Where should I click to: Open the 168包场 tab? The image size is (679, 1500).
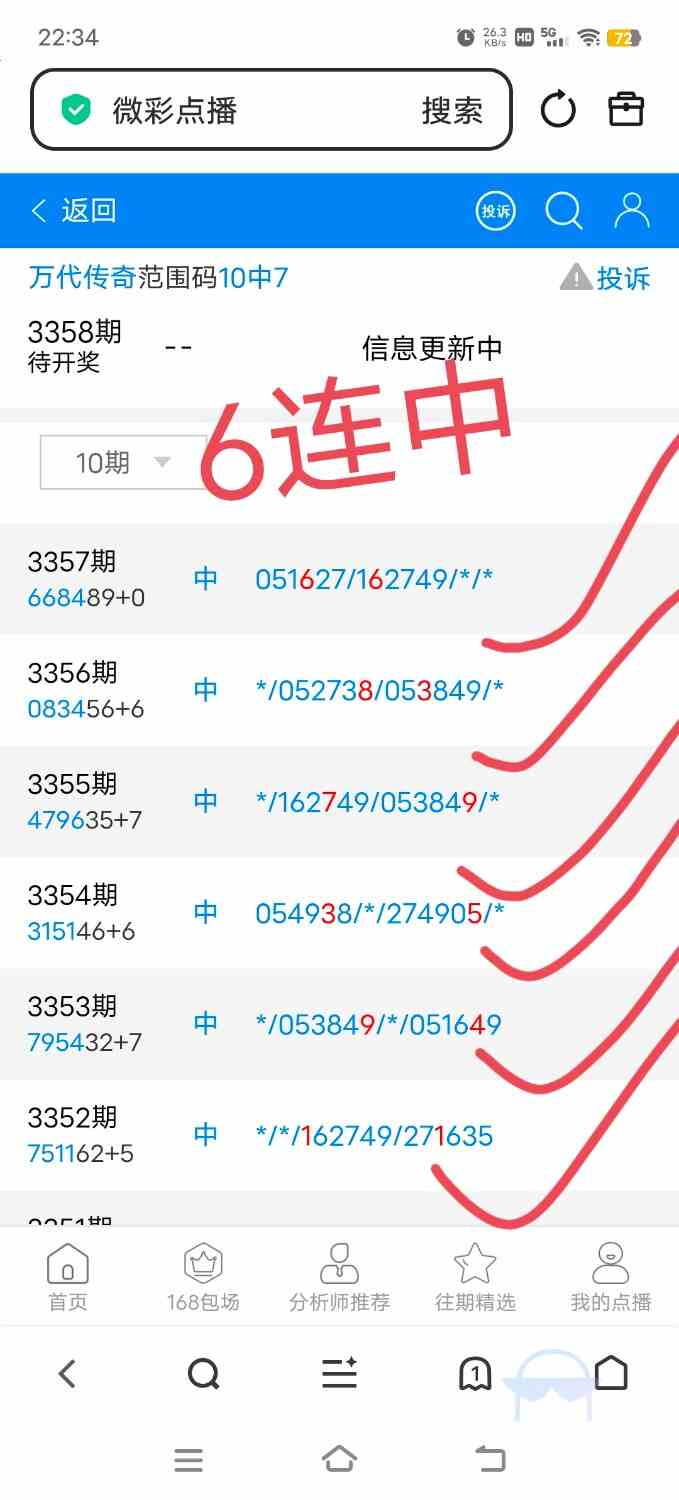point(203,1278)
